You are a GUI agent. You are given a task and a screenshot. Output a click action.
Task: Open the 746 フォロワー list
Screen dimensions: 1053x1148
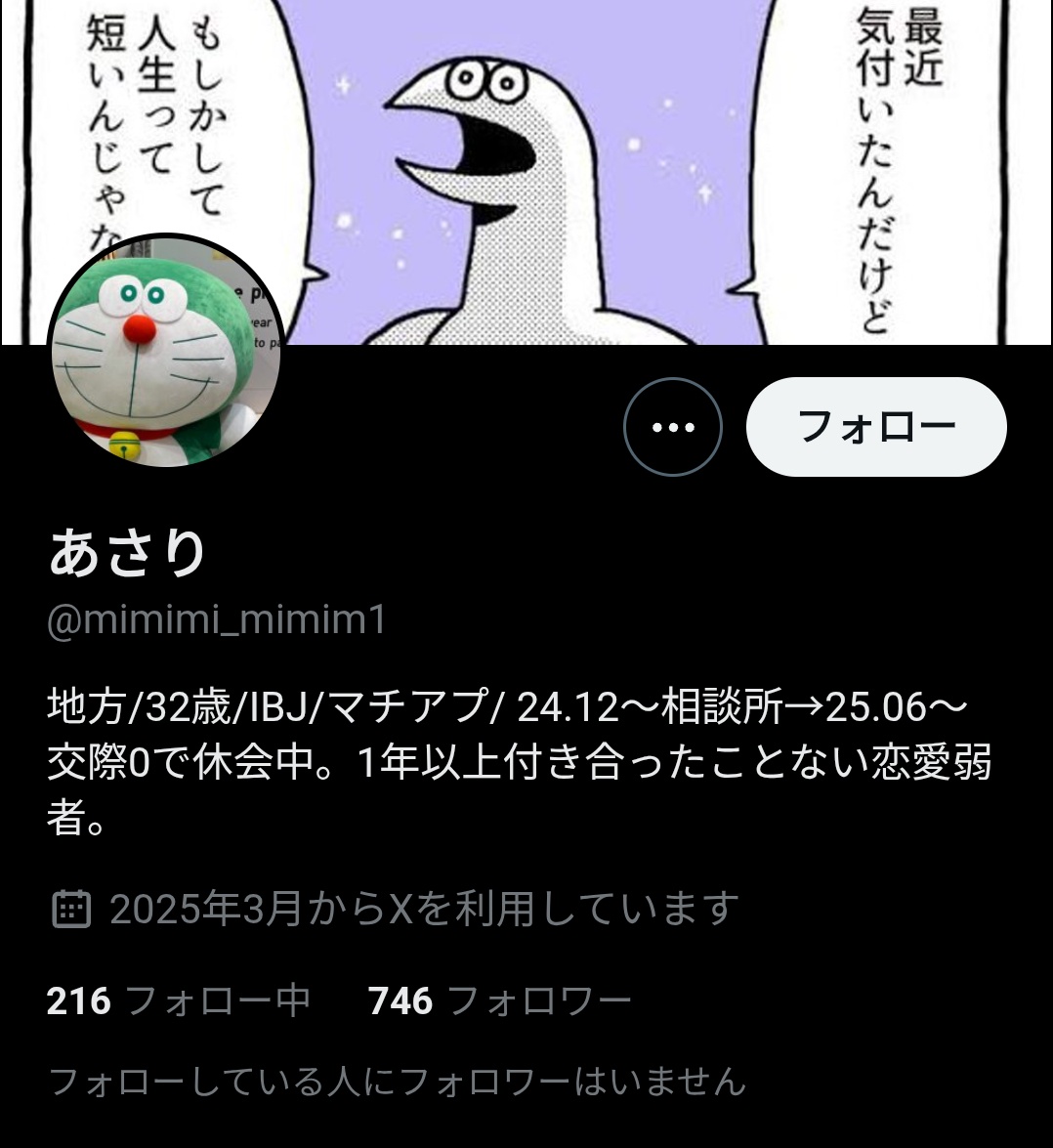[x=499, y=1000]
